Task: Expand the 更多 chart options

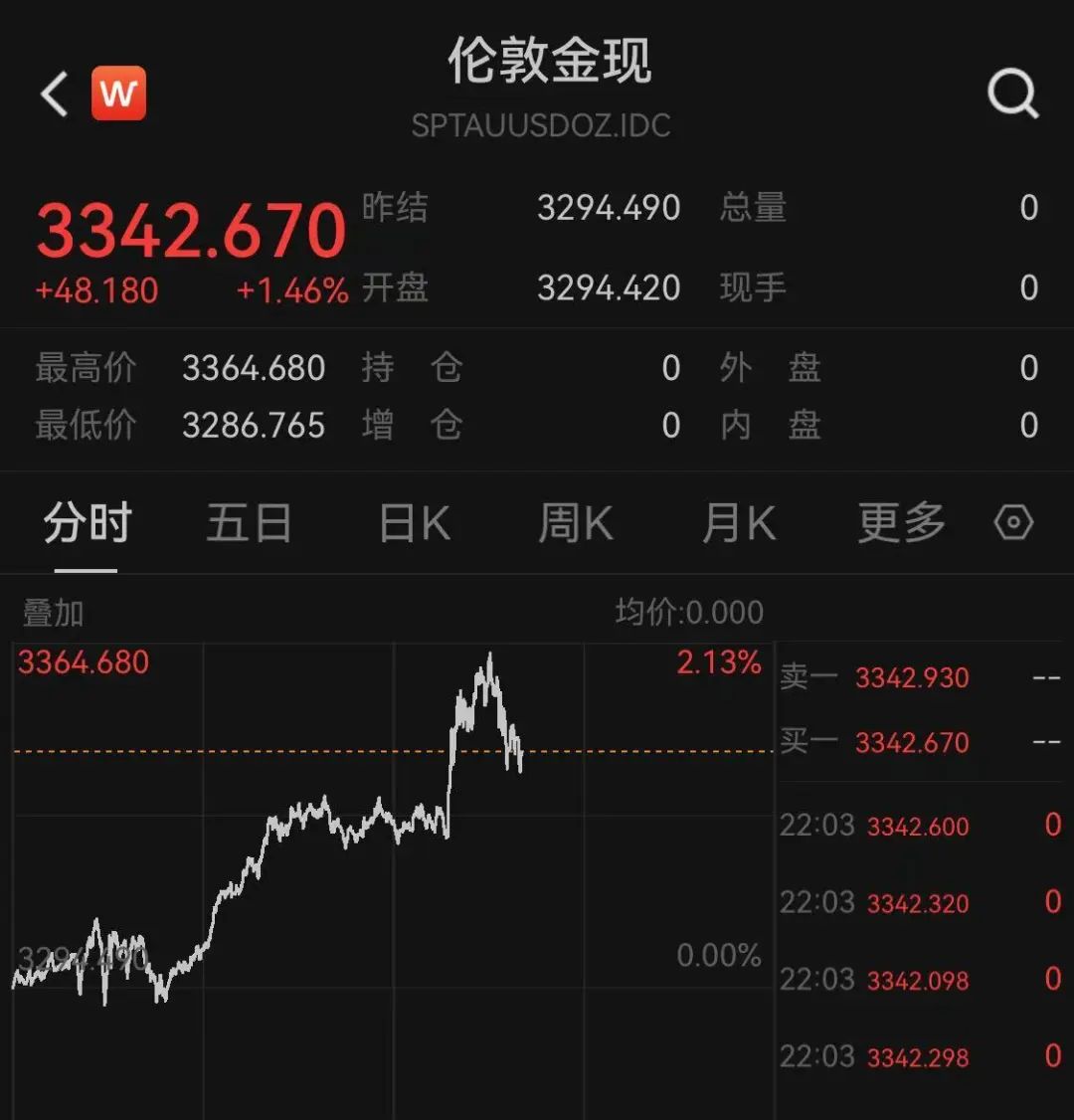Action: coord(901,523)
